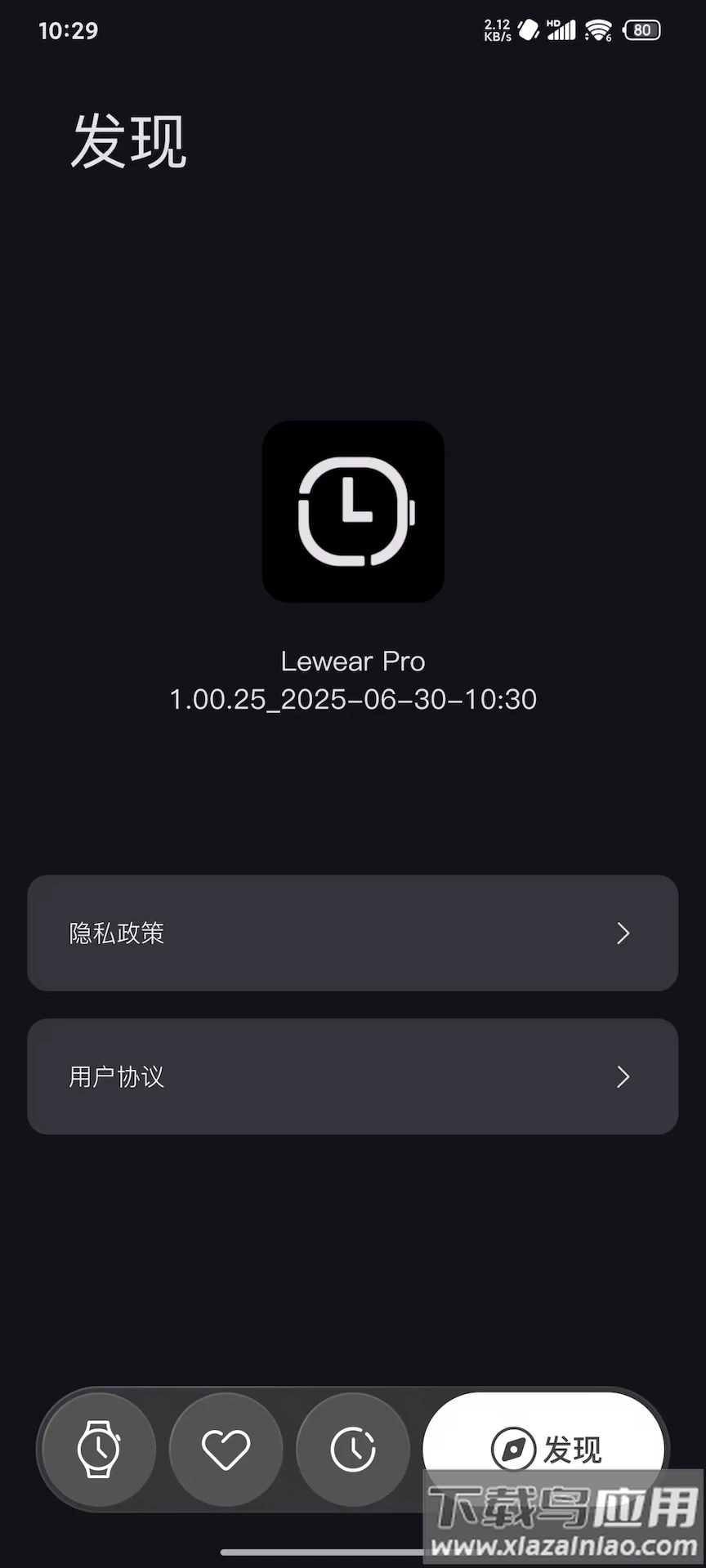Switch to the heart health tab
This screenshot has width=706, height=1568.
pyautogui.click(x=226, y=1449)
